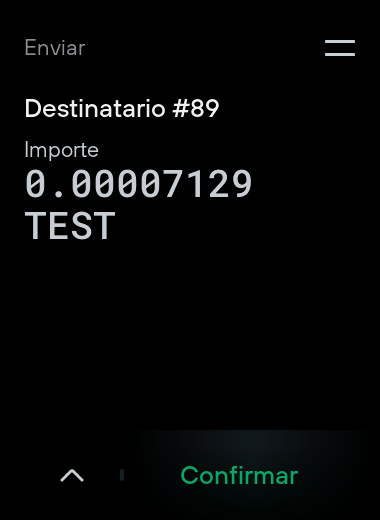380x520 pixels.
Task: Go back with the up chevron
Action: tap(72, 476)
